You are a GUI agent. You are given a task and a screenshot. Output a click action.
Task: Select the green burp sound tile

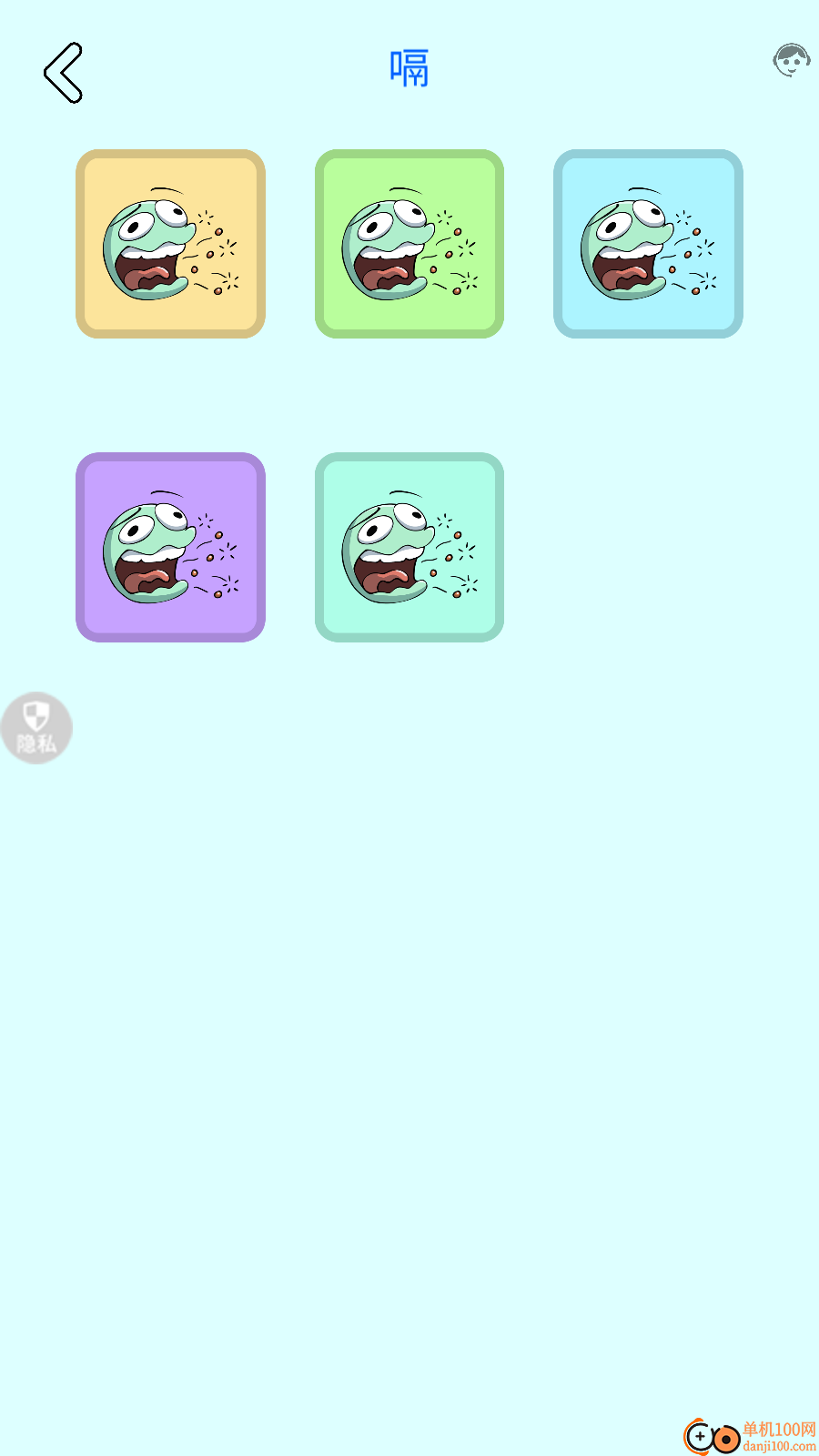tap(409, 244)
